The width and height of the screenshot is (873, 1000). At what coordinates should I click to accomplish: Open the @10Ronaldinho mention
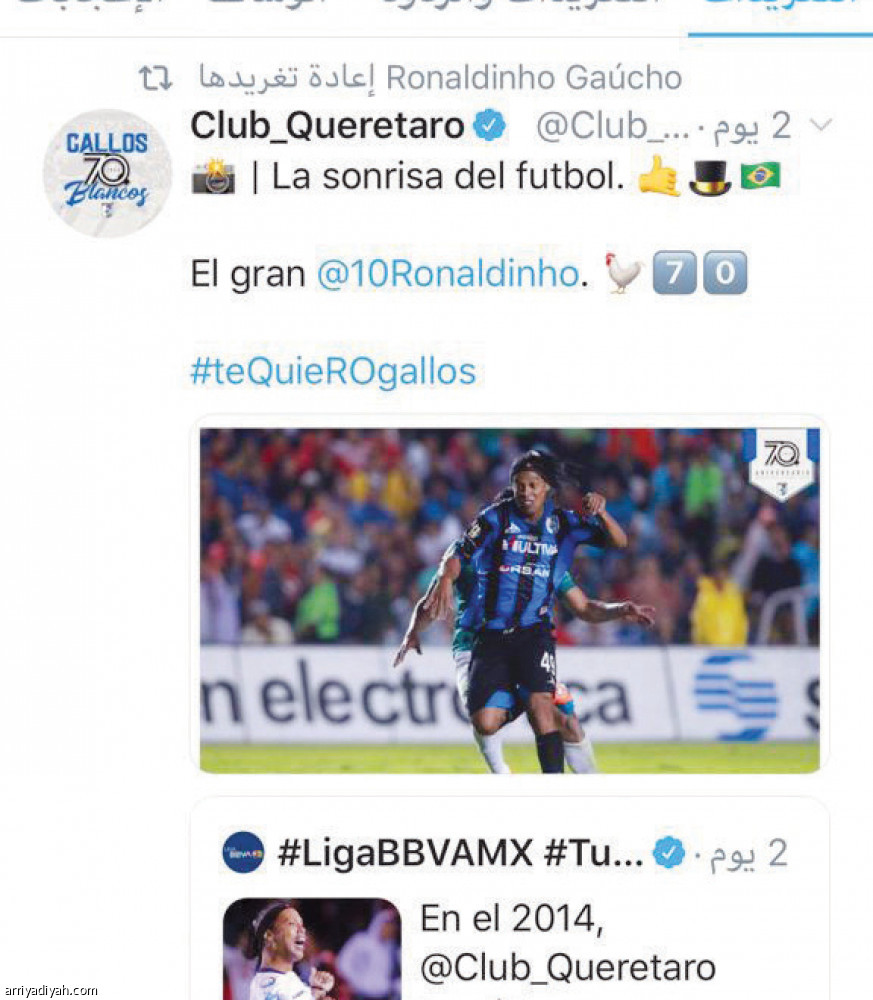click(x=447, y=274)
